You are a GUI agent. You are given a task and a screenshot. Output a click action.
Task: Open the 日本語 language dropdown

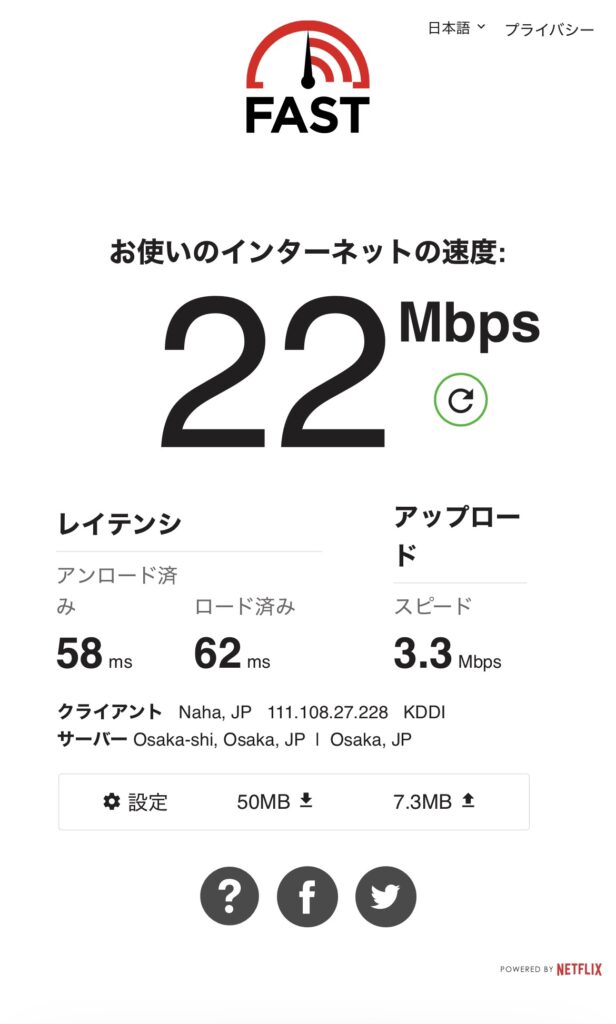pyautogui.click(x=456, y=28)
